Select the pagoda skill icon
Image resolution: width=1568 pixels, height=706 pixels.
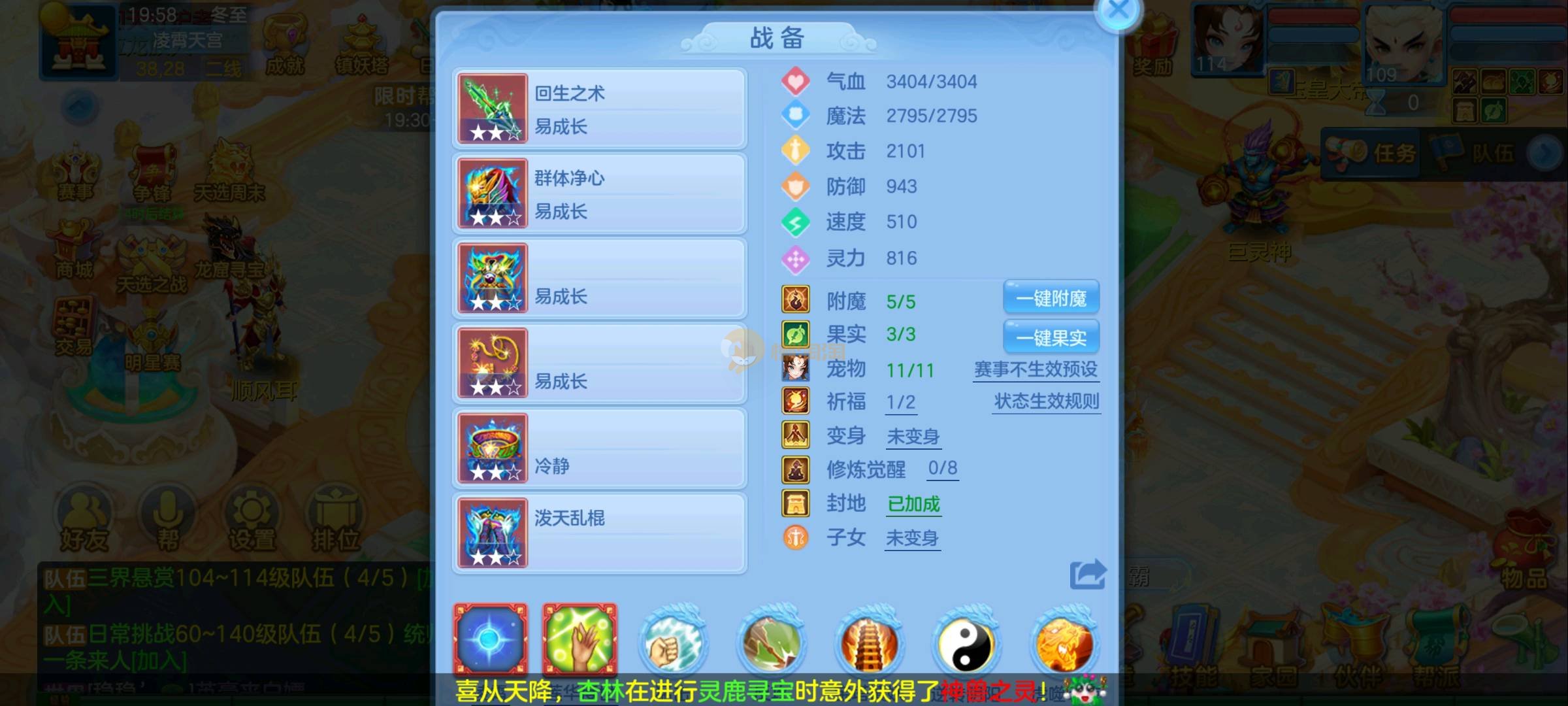[x=869, y=644]
